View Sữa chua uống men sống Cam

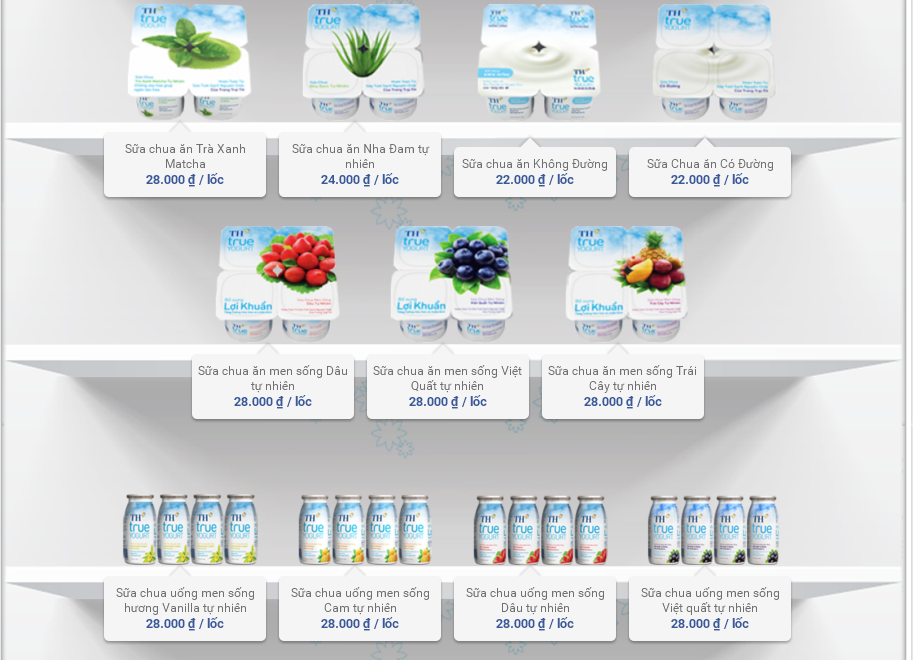[364, 528]
